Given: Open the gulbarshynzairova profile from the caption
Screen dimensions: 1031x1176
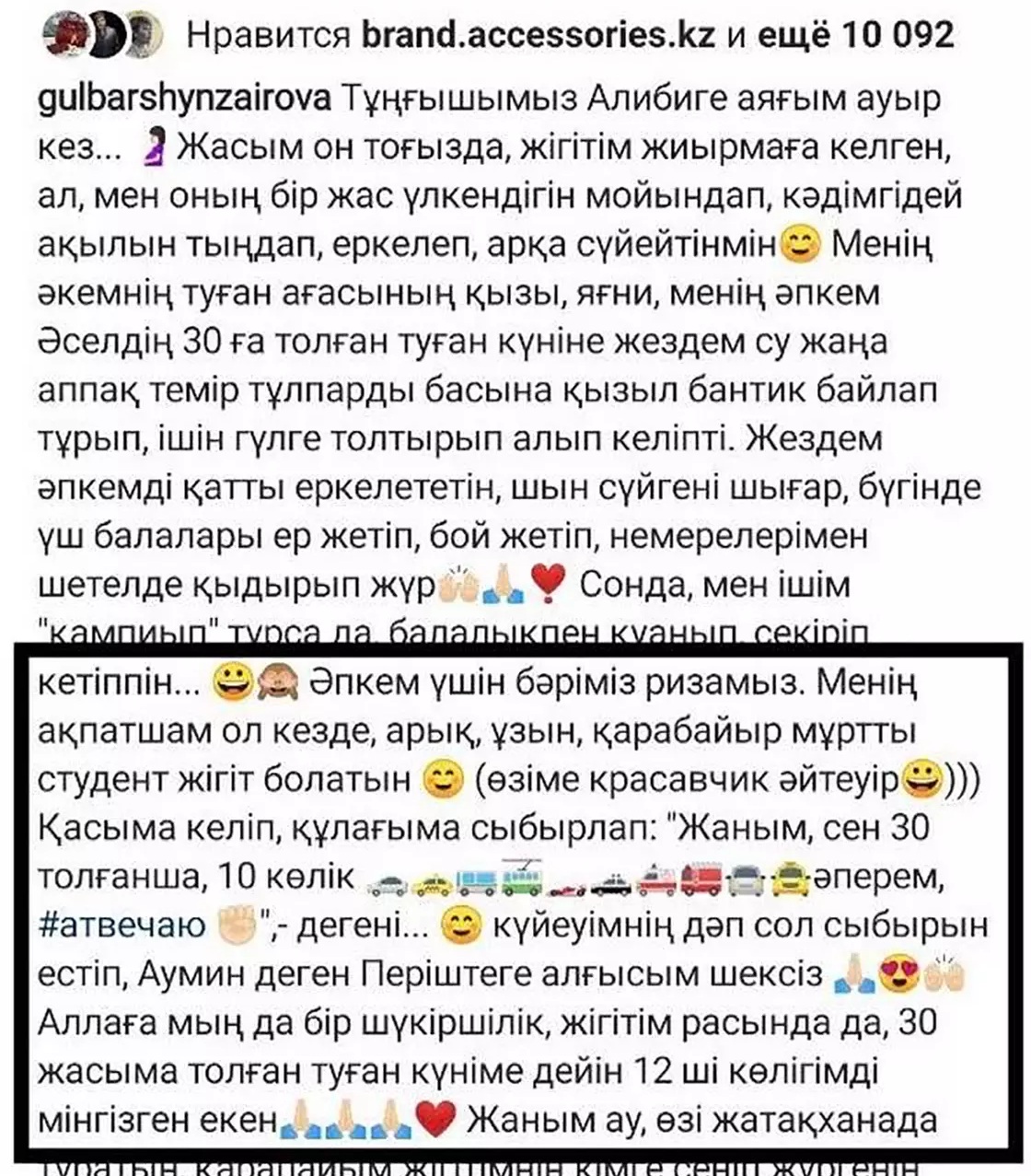Looking at the screenshot, I should (x=184, y=99).
